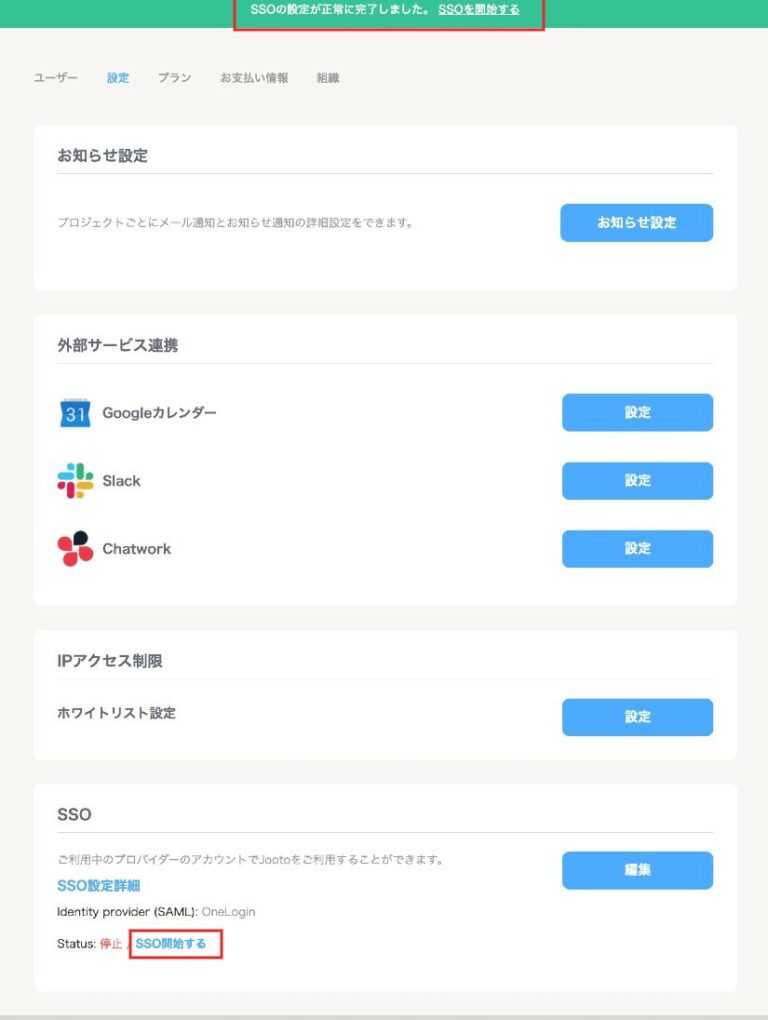Open 設定 for Slack integration

637,480
